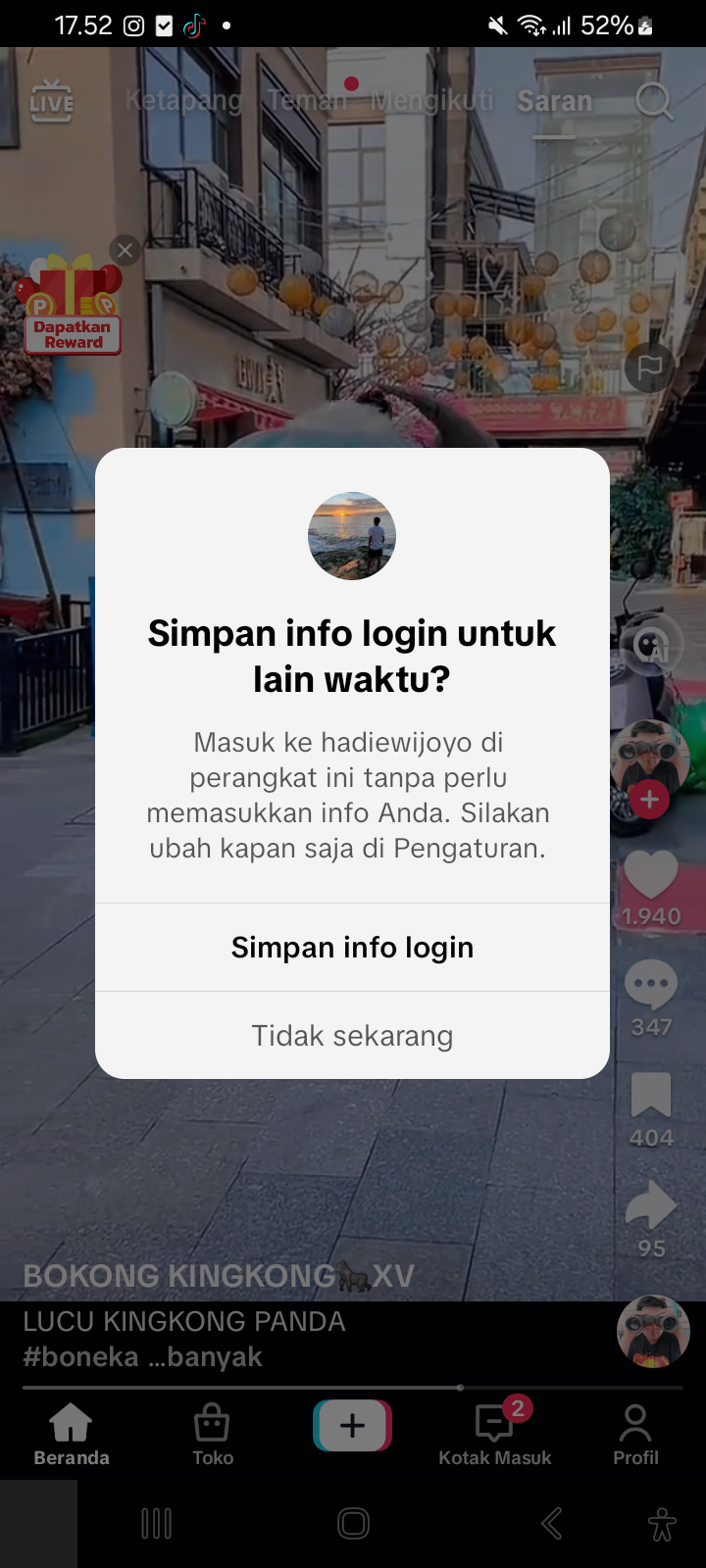Open the Dapatkan Reward gift
Image resolution: width=706 pixels, height=1568 pixels.
pos(72,306)
